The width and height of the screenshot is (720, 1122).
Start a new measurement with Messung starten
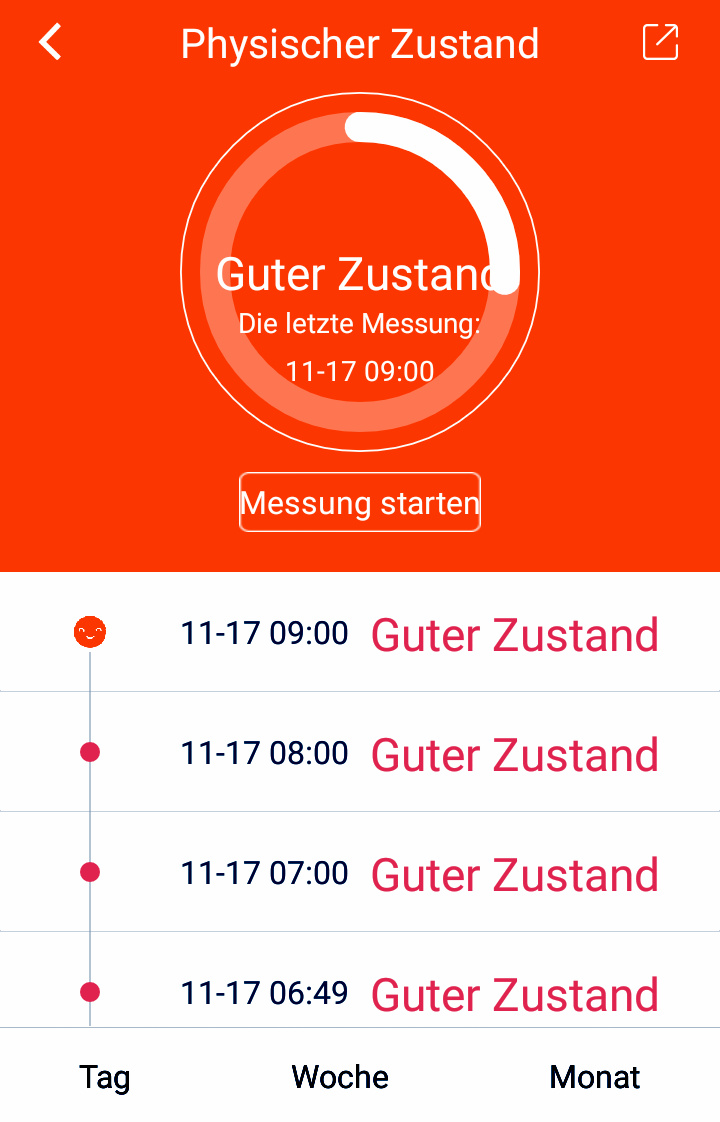coord(360,502)
